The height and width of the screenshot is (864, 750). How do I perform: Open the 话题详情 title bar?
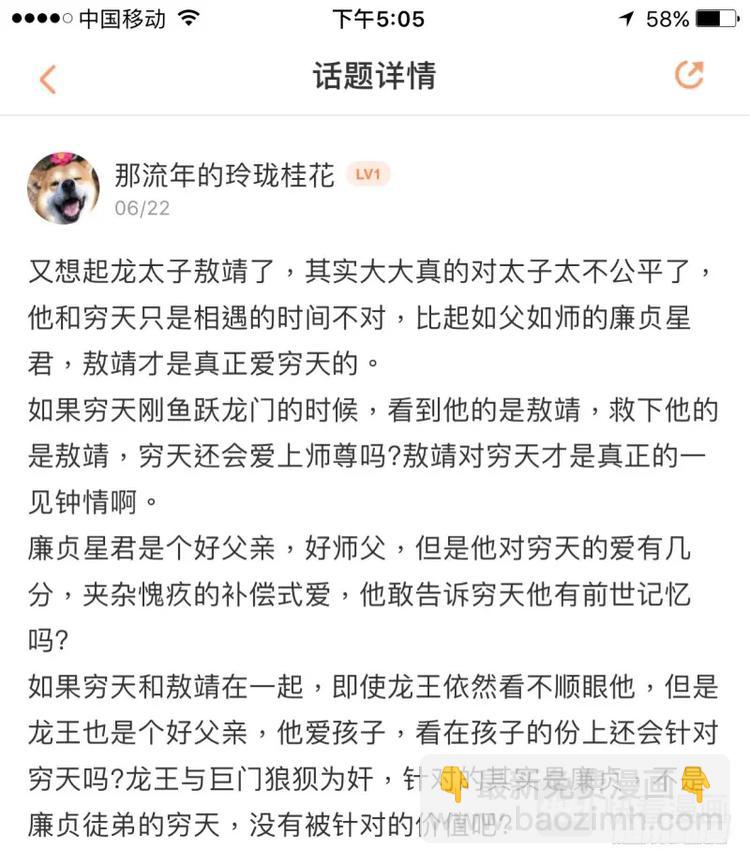pyautogui.click(x=375, y=76)
